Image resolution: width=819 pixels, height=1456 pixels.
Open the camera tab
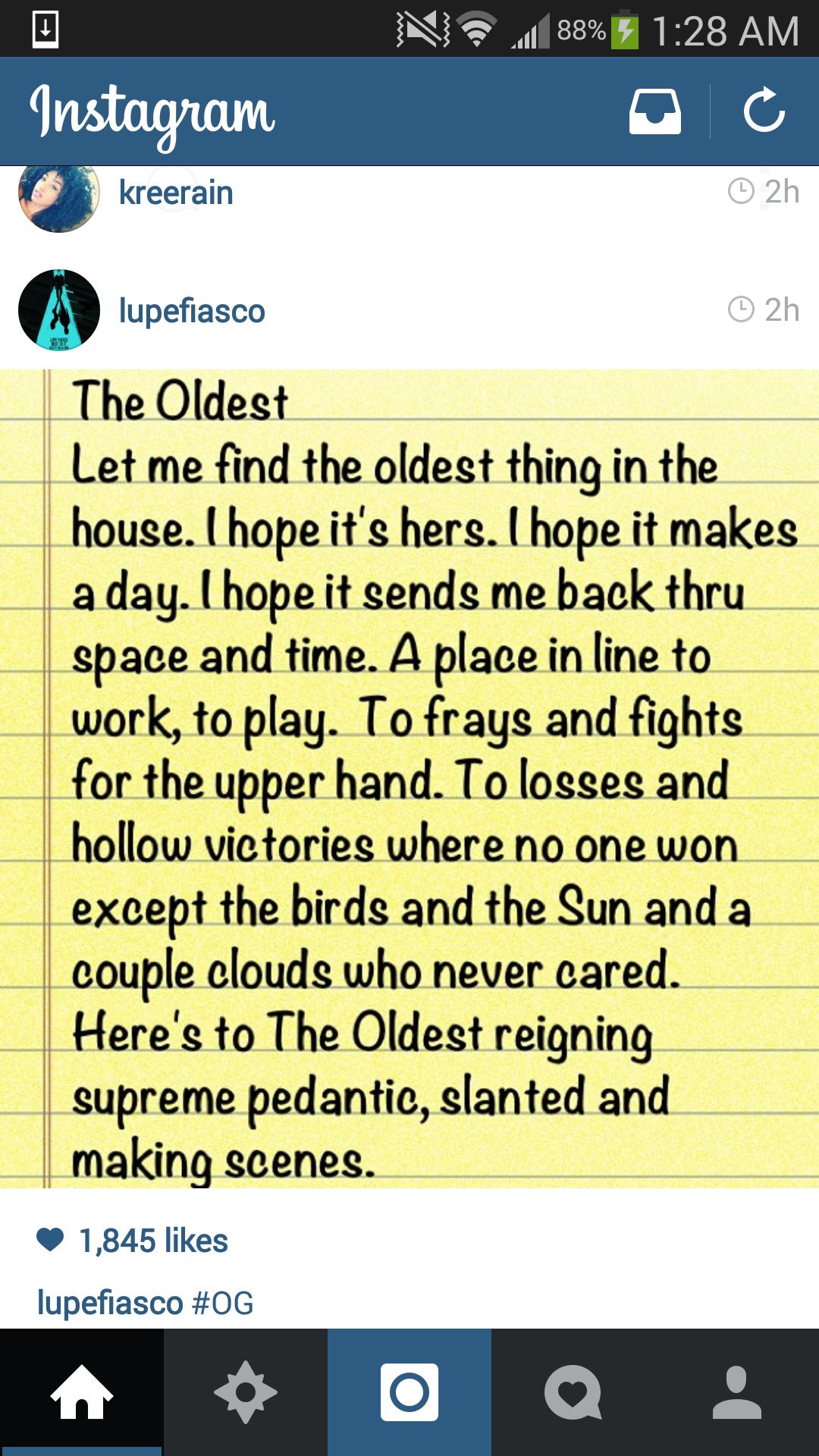point(409,1392)
